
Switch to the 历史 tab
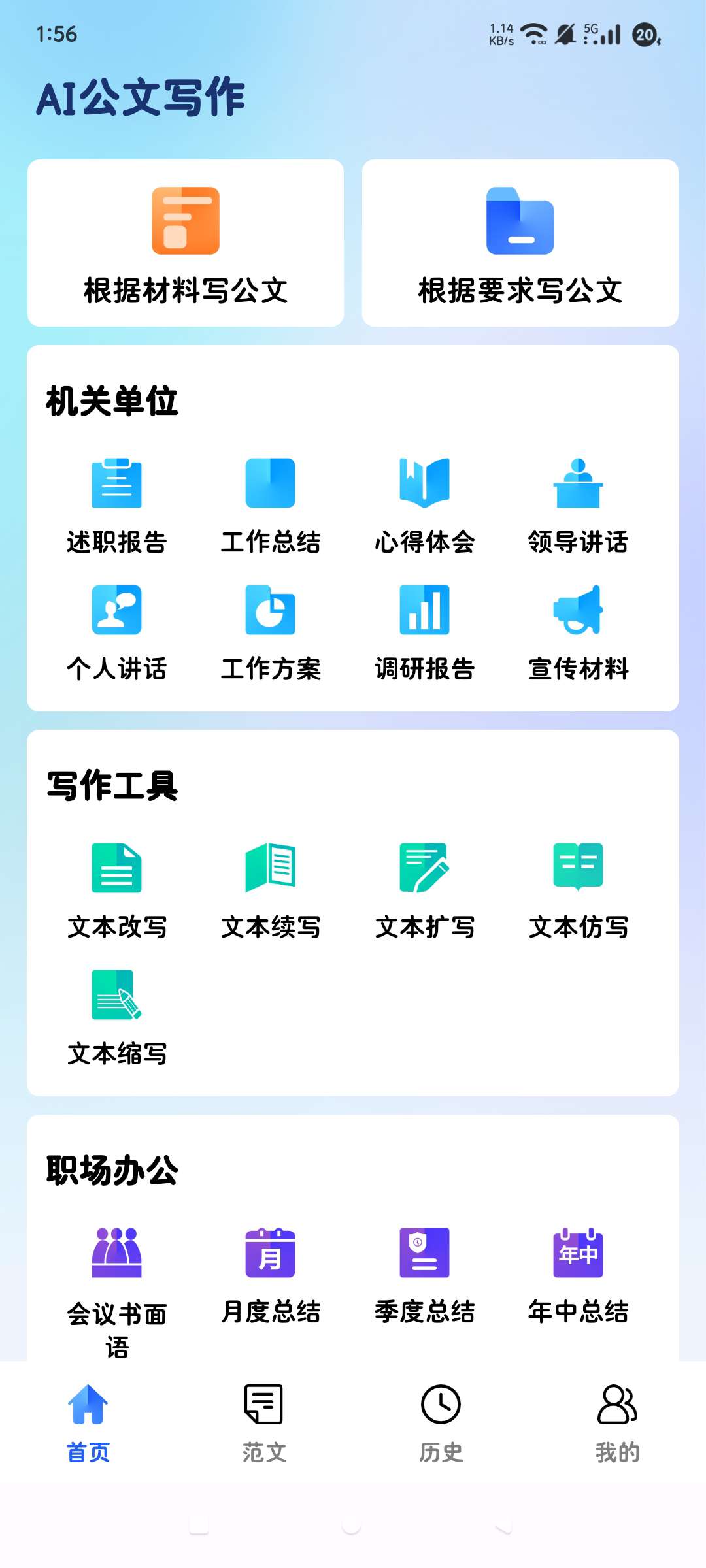pyautogui.click(x=441, y=1423)
